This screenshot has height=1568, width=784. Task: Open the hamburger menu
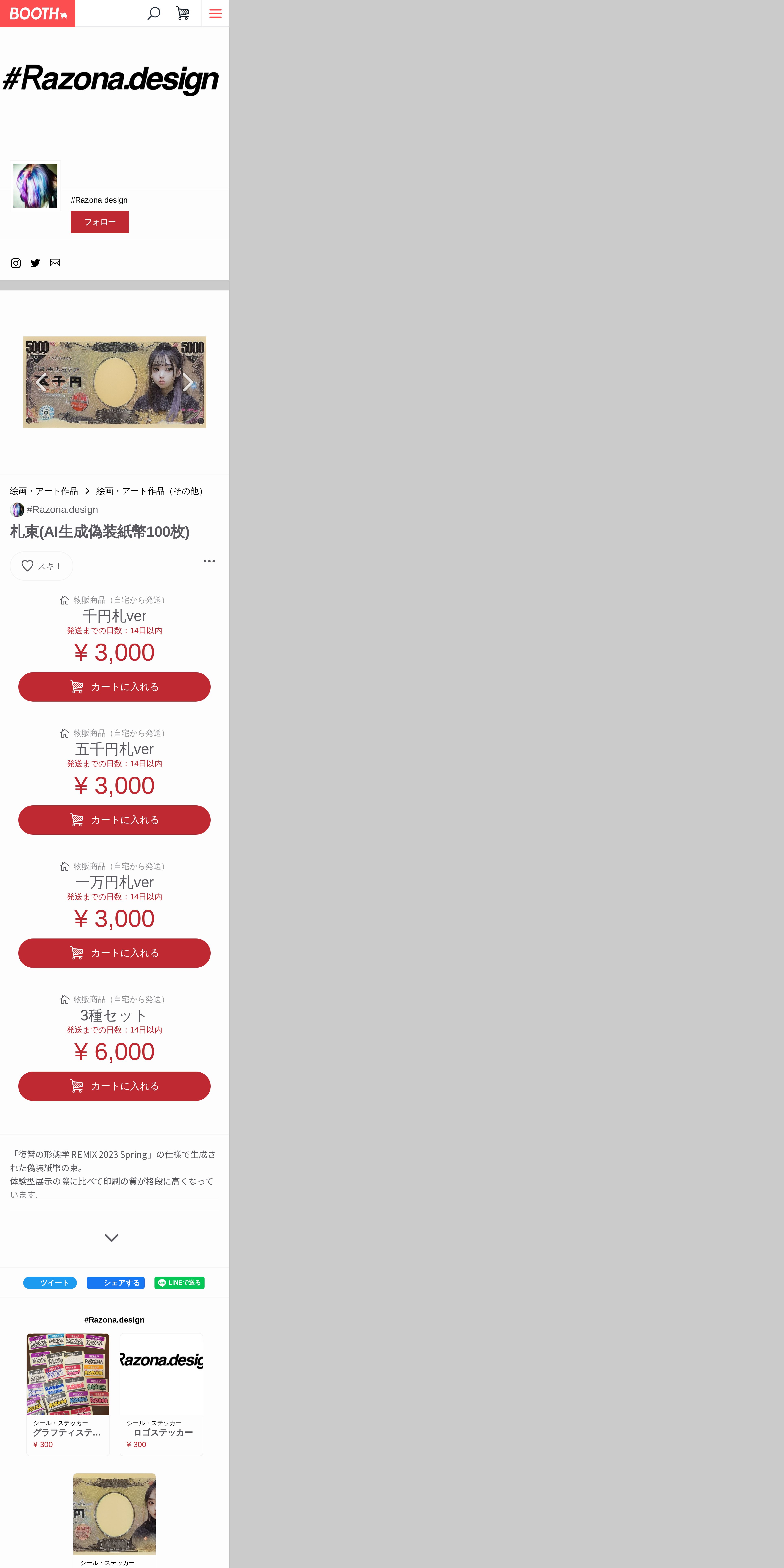tap(216, 13)
